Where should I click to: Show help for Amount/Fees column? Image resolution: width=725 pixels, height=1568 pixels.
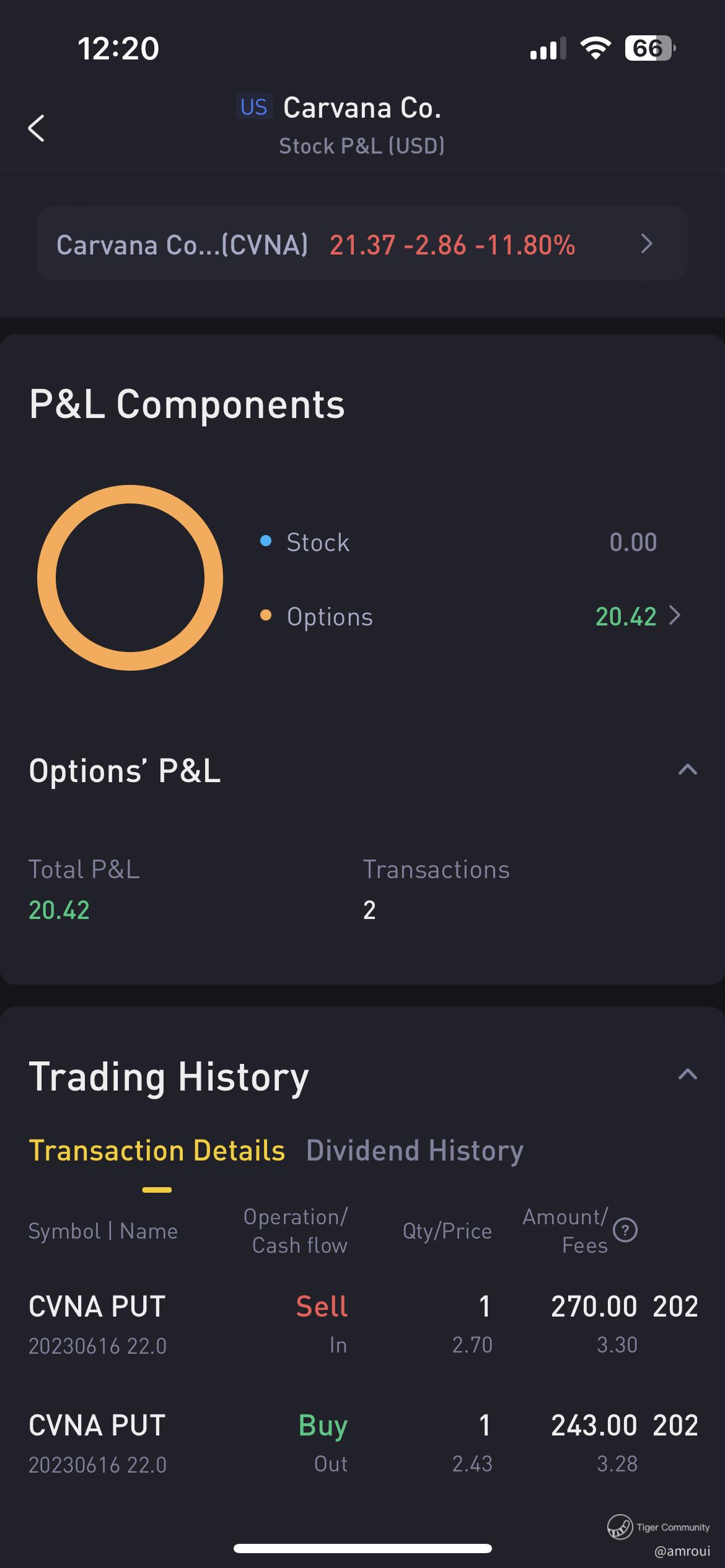[625, 1230]
